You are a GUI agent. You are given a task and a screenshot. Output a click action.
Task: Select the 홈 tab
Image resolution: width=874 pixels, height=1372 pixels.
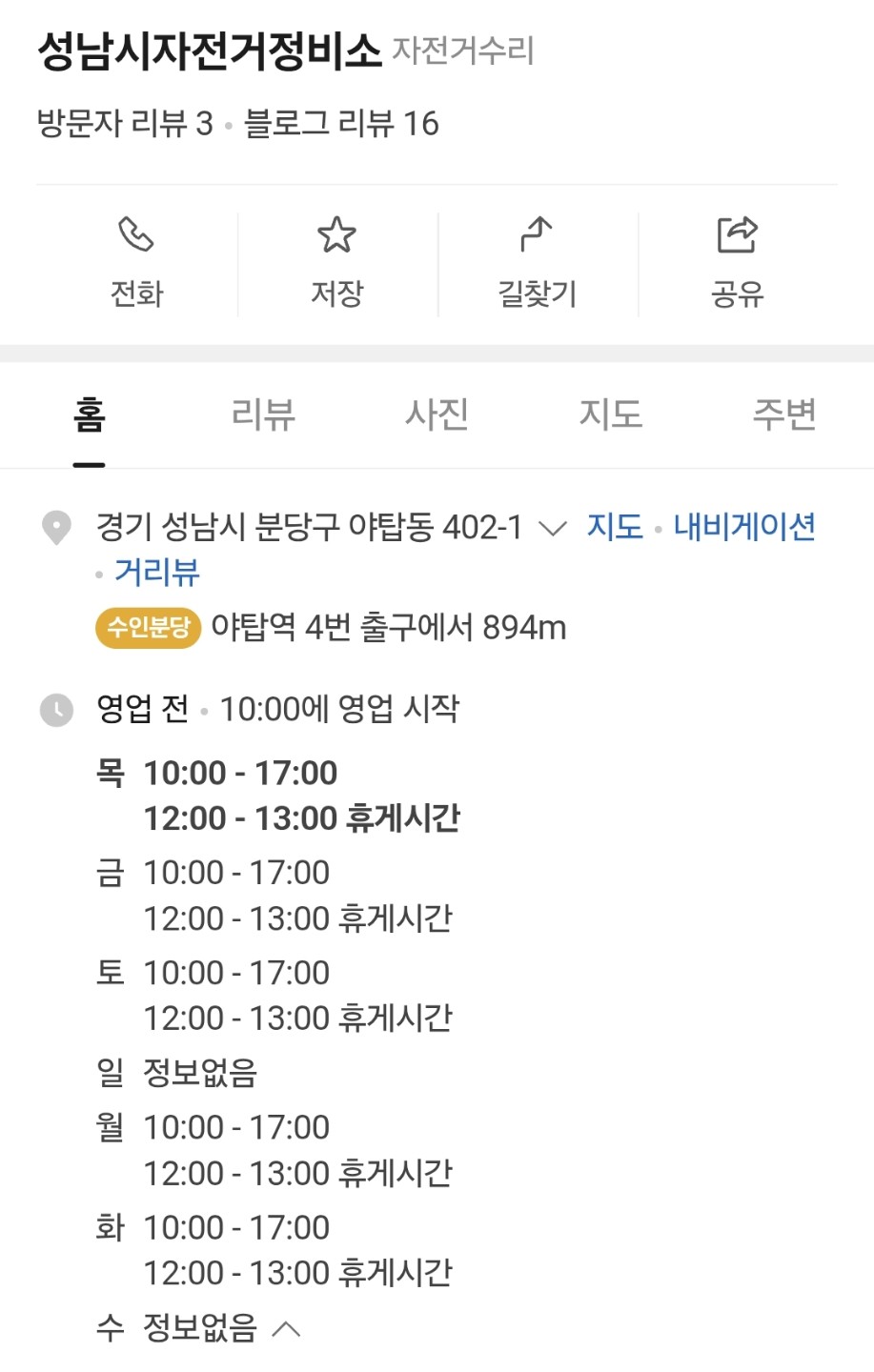(x=90, y=415)
